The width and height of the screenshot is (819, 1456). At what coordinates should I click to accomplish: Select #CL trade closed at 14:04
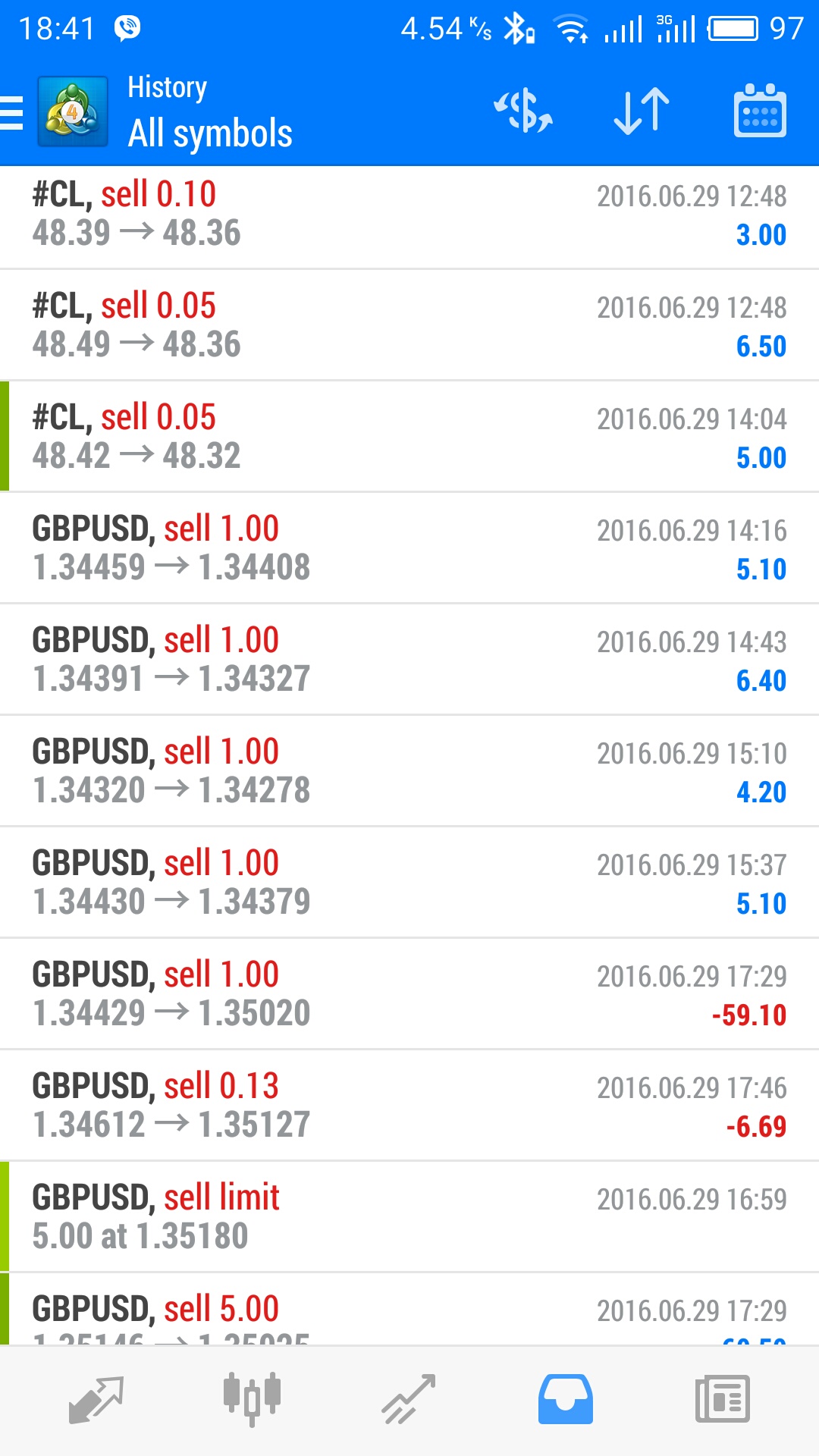[409, 437]
